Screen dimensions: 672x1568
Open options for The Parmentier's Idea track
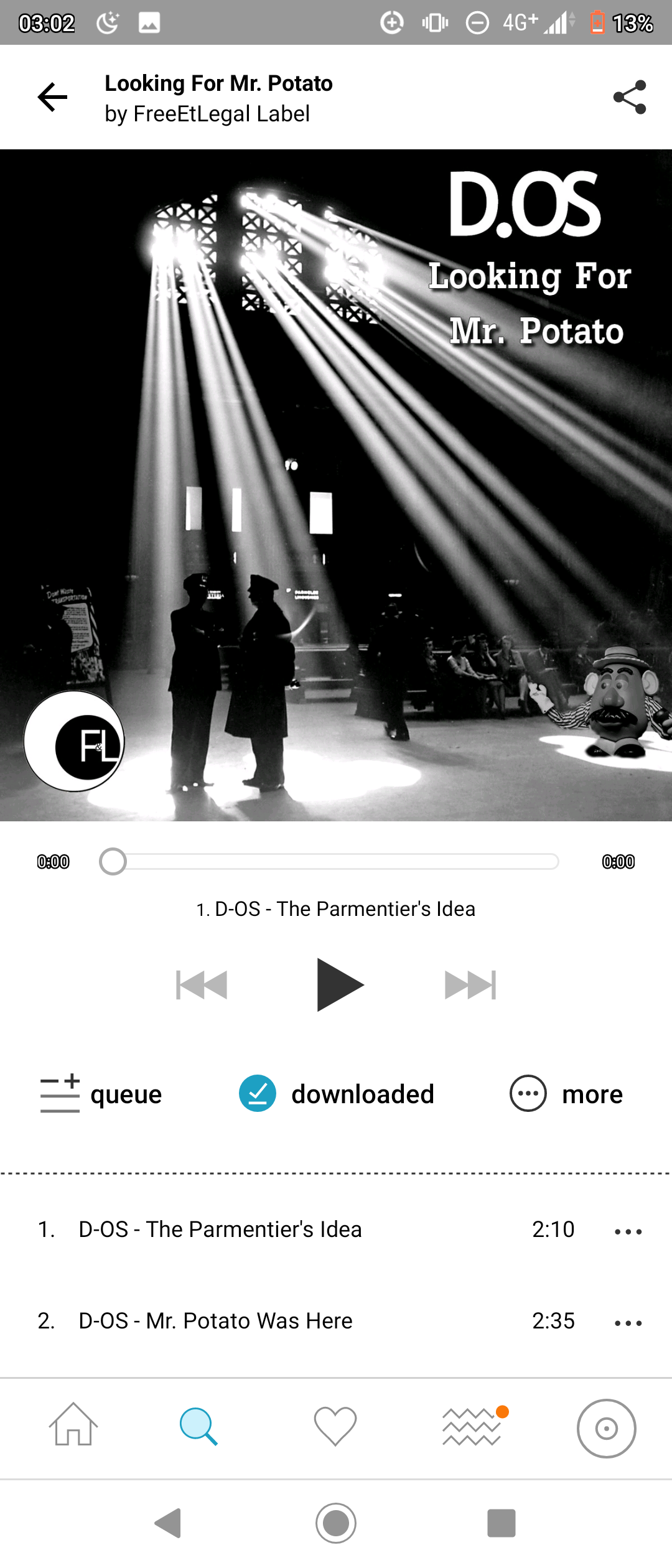tap(628, 1231)
